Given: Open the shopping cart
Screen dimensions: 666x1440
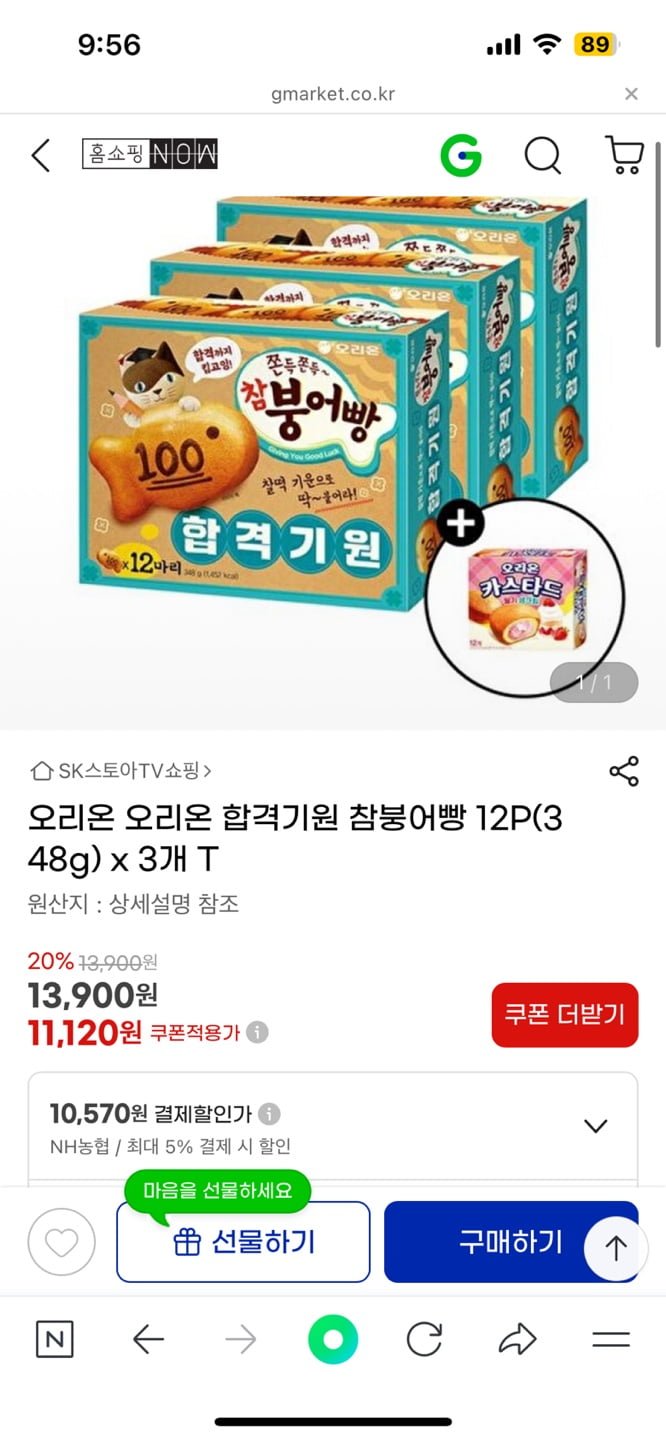Looking at the screenshot, I should pyautogui.click(x=625, y=156).
